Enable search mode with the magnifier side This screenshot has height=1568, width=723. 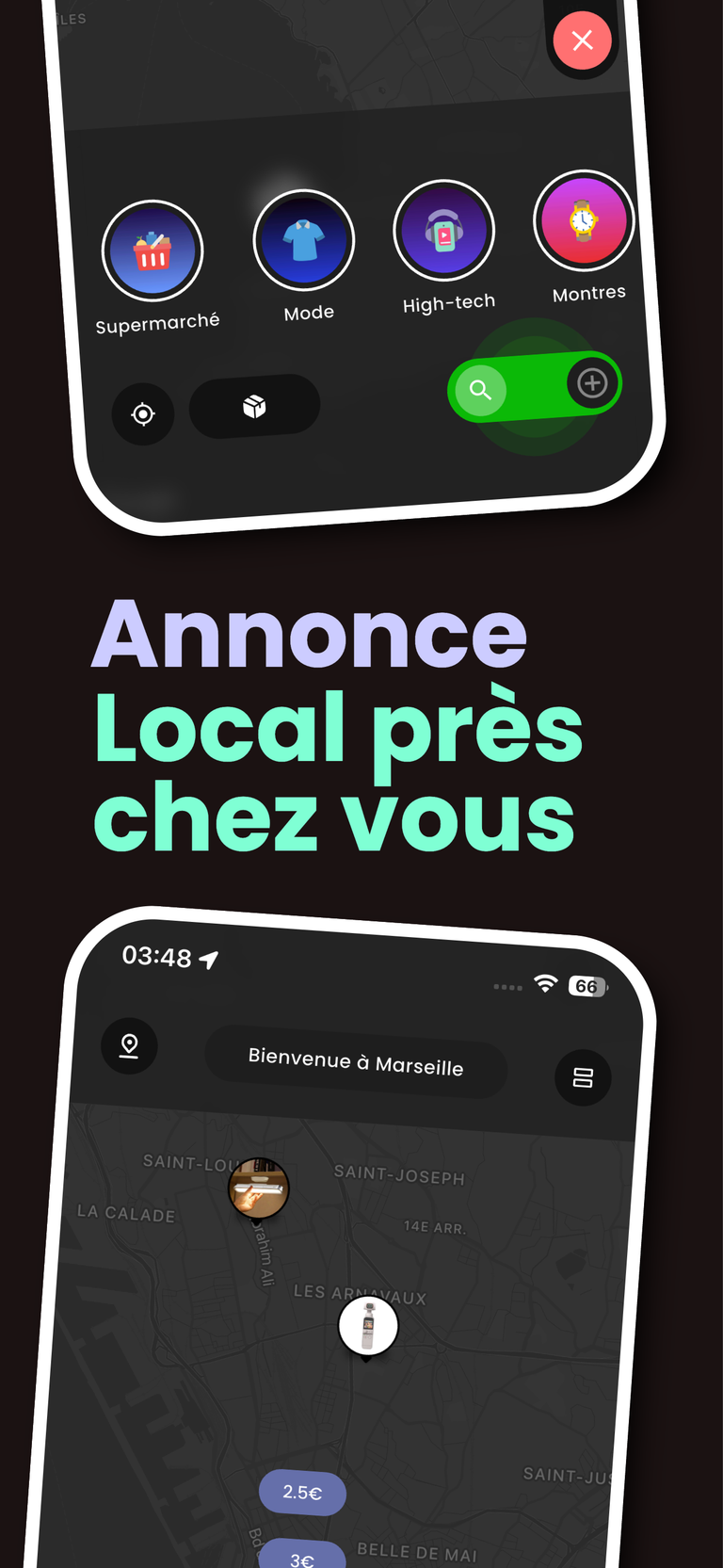[480, 389]
